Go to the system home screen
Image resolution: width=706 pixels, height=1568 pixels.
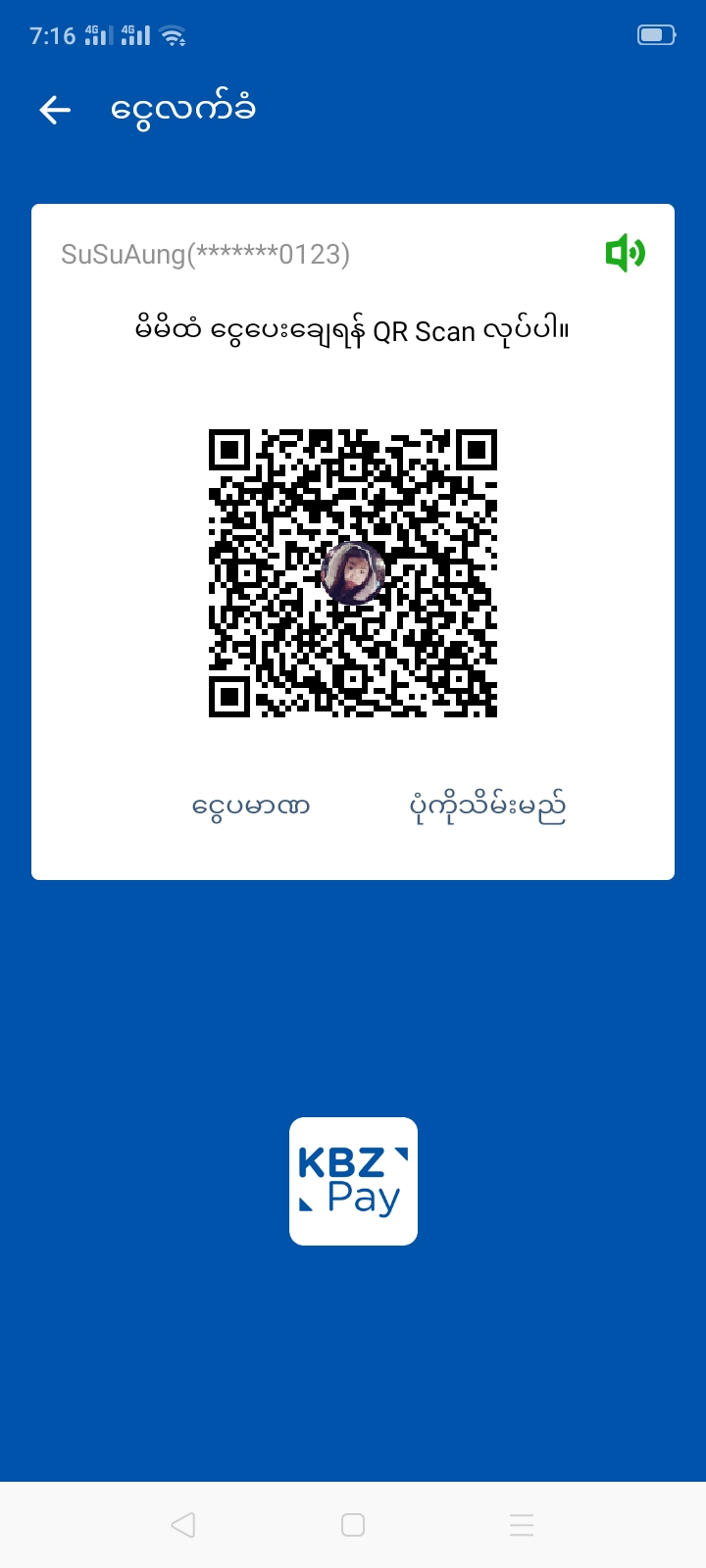point(353,1525)
